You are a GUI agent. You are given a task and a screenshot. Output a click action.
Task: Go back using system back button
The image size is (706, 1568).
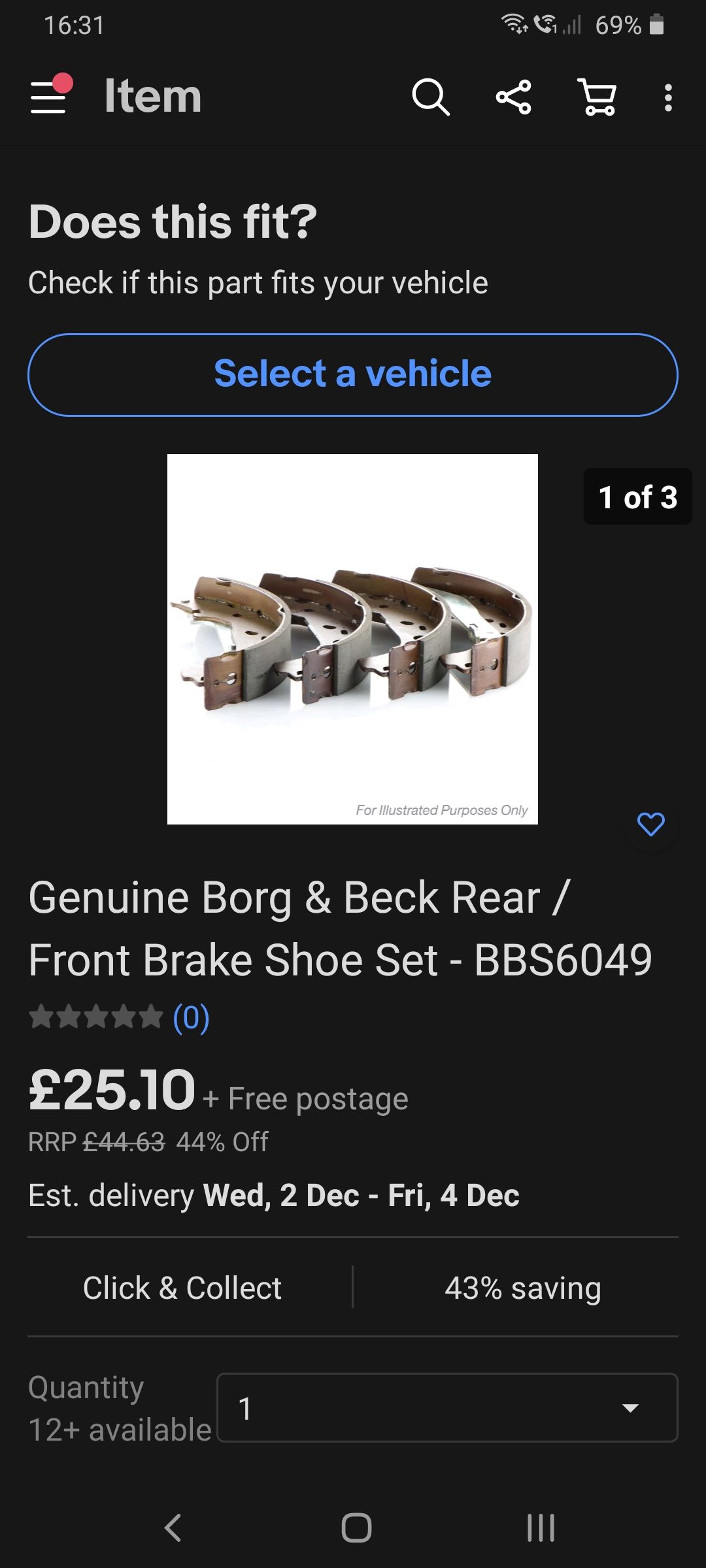173,1527
